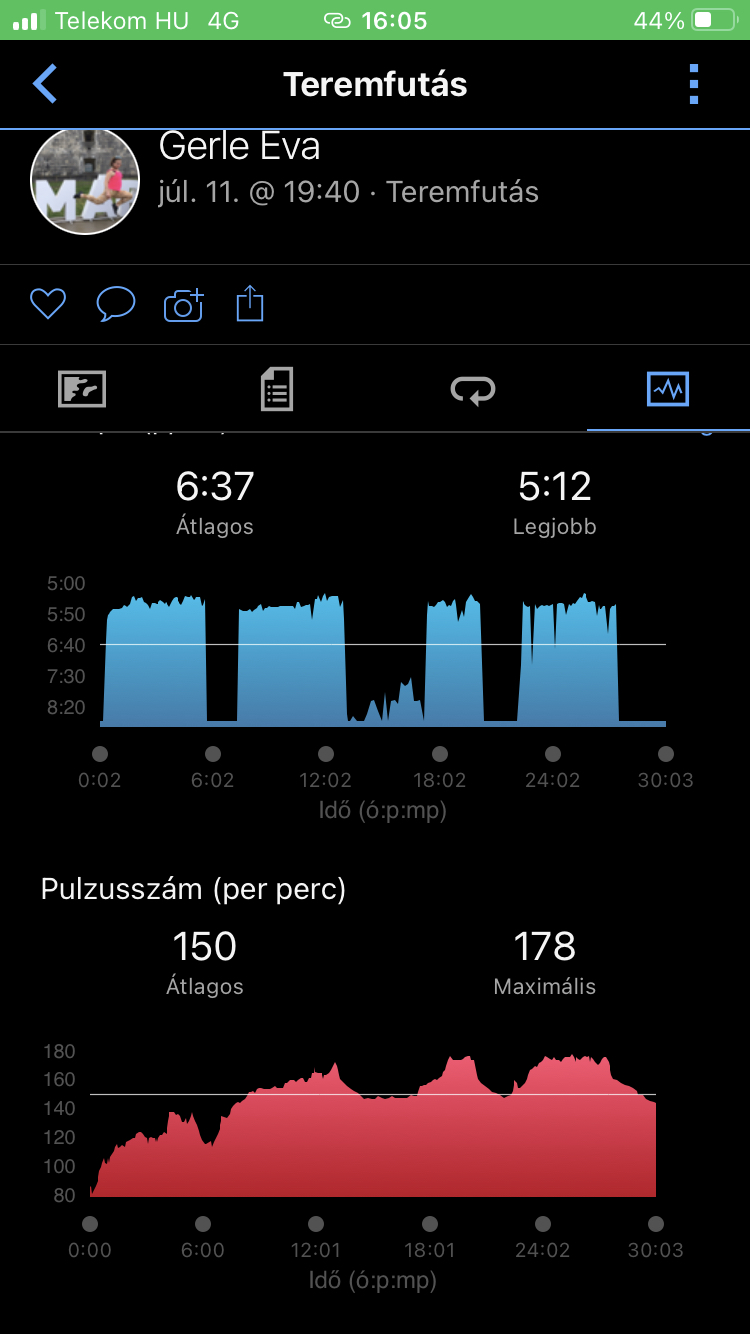Select the charts tab
This screenshot has width=750, height=1334.
pos(668,389)
